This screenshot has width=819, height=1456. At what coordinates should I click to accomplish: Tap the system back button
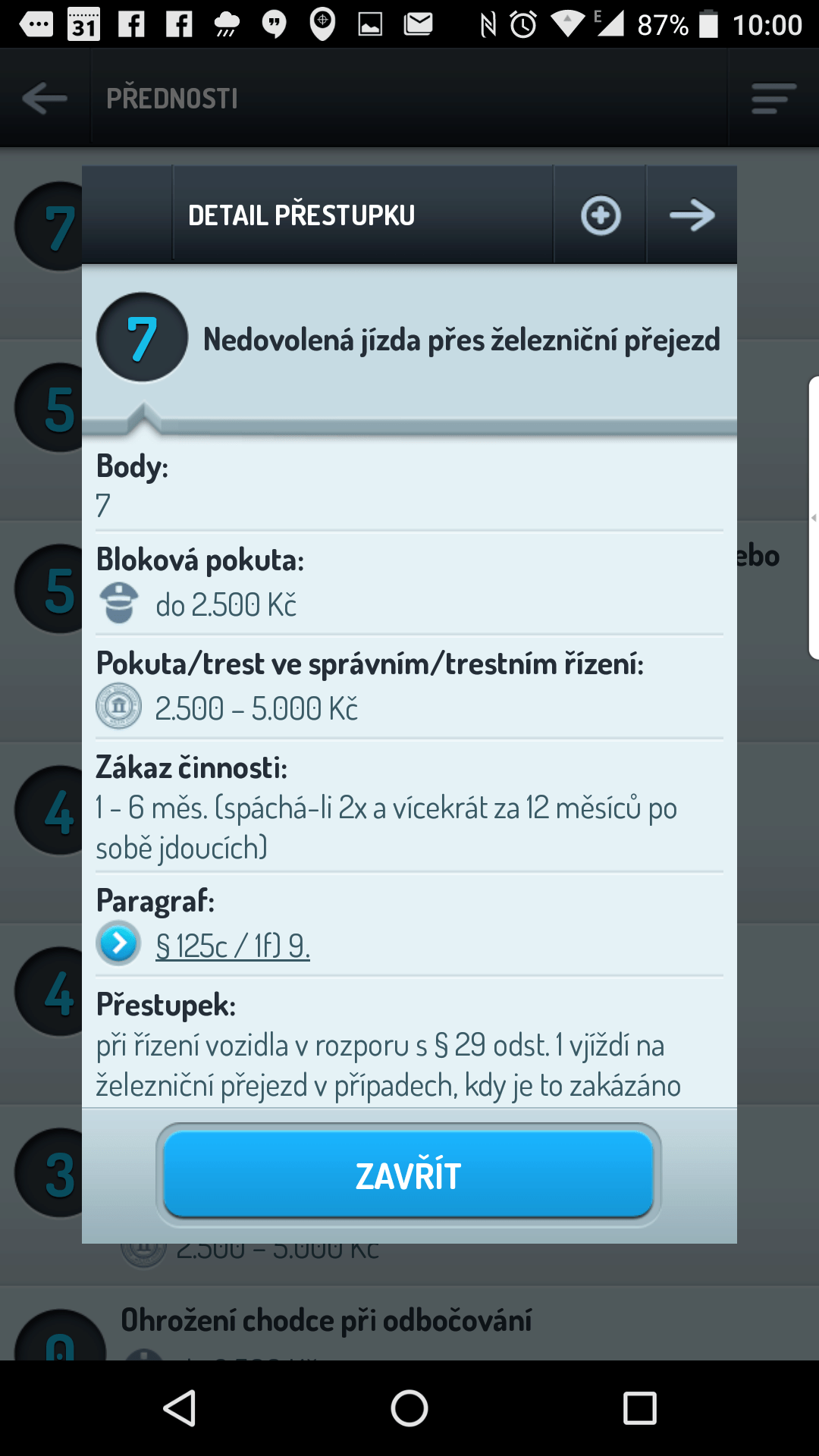point(180,1408)
